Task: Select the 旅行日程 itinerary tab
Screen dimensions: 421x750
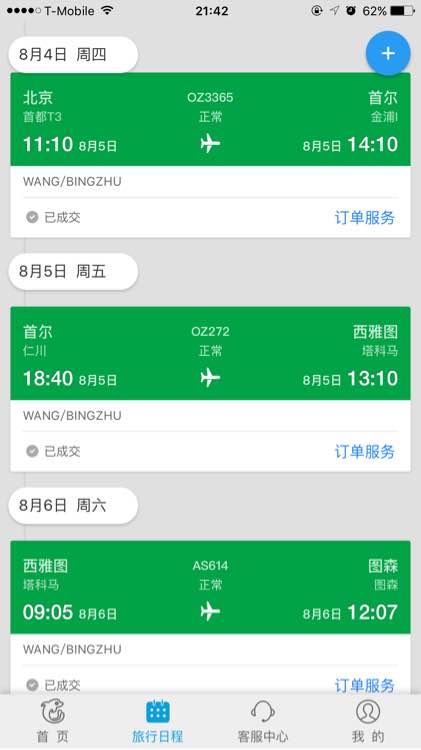Action: (x=157, y=721)
